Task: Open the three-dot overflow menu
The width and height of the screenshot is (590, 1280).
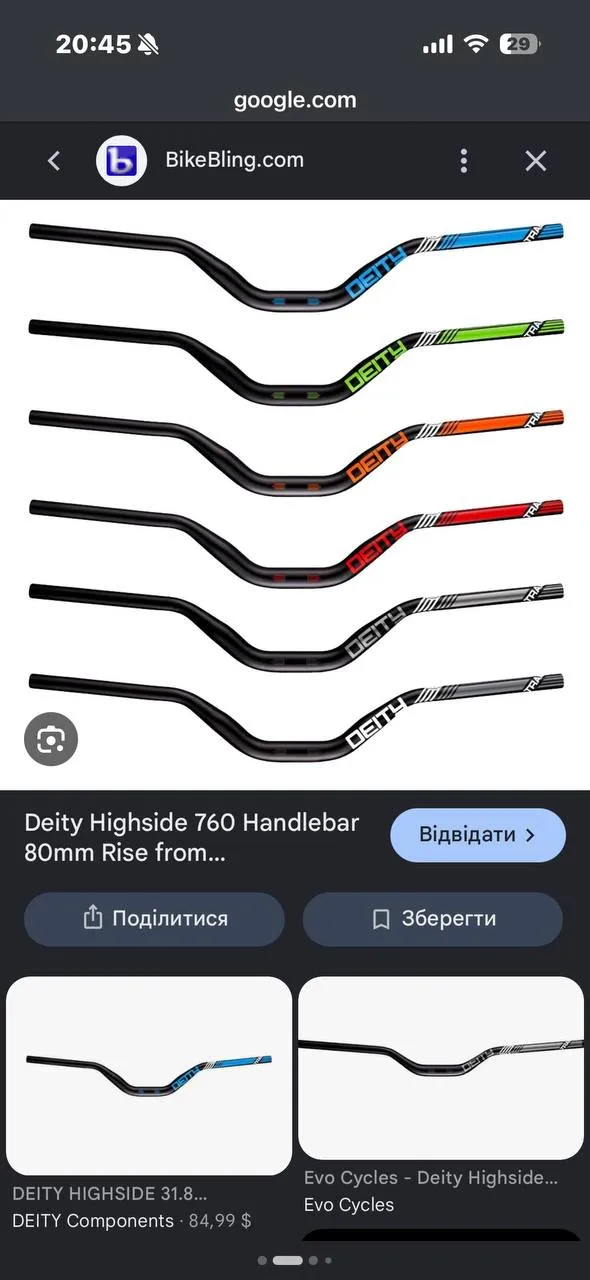Action: tap(464, 160)
